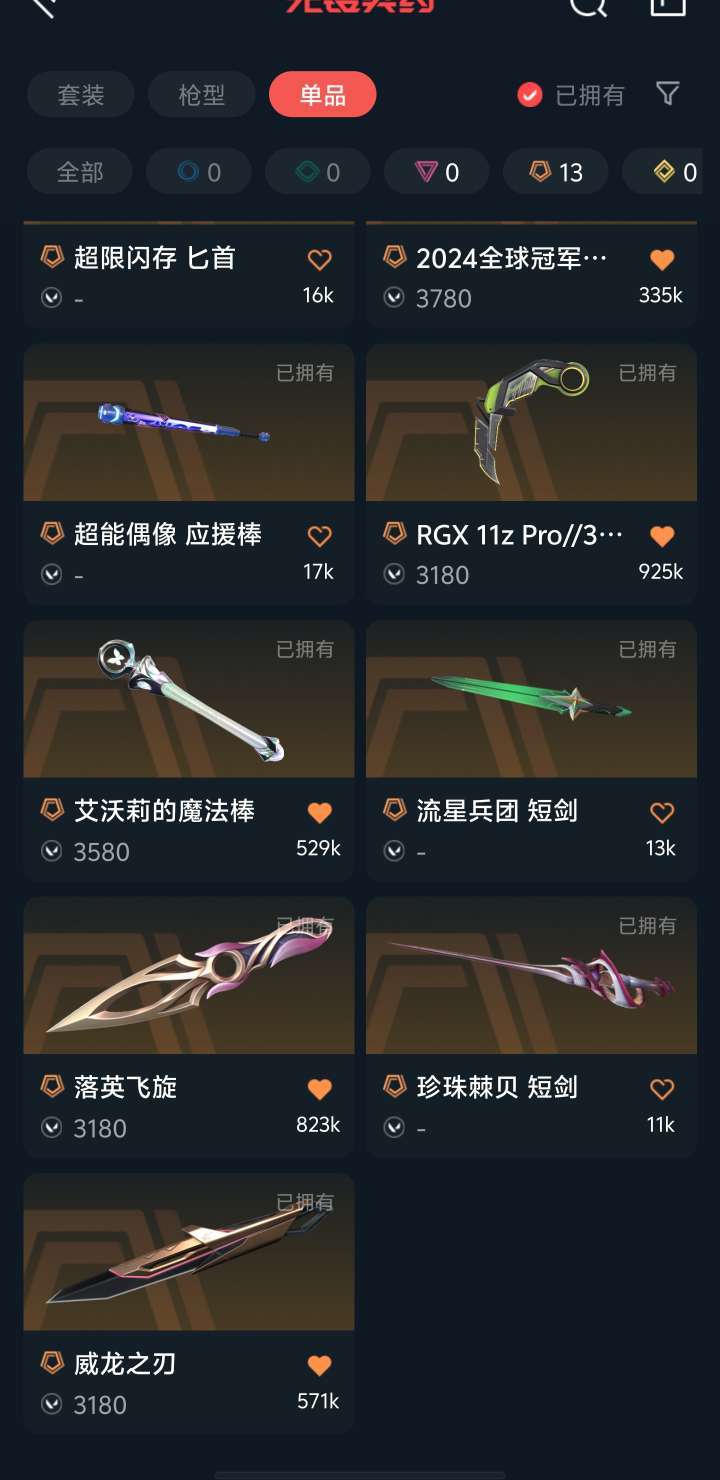Select the 全部 filter chip
Viewport: 720px width, 1480px height.
pos(80,172)
